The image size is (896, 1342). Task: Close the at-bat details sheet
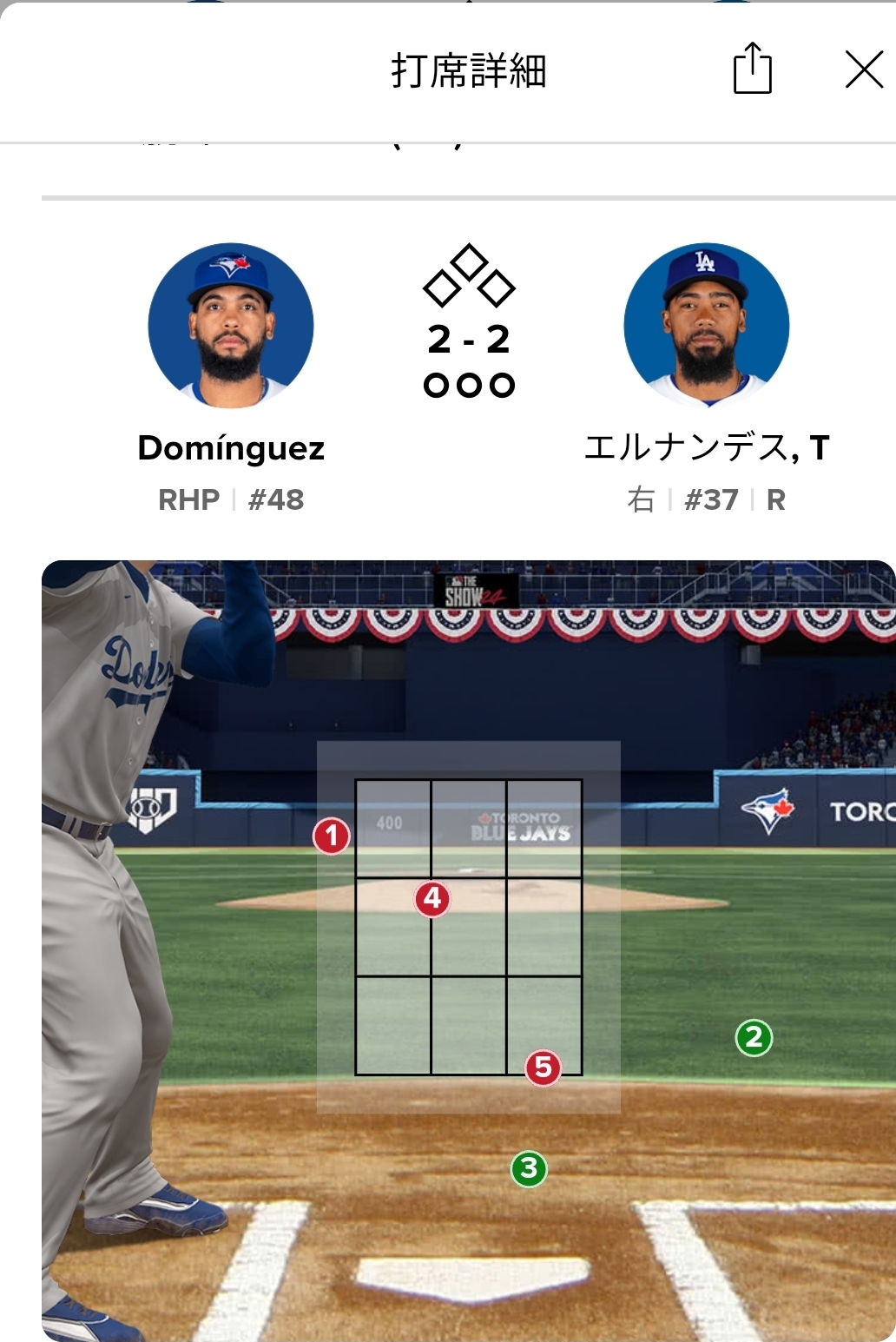pos(863,69)
